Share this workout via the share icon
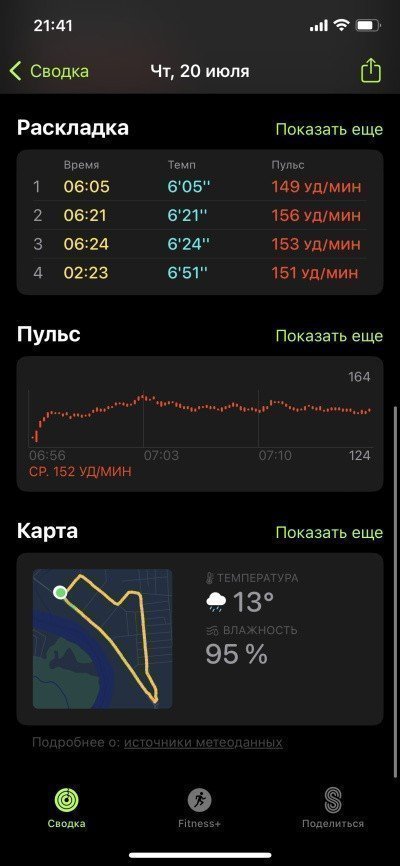 coord(371,71)
